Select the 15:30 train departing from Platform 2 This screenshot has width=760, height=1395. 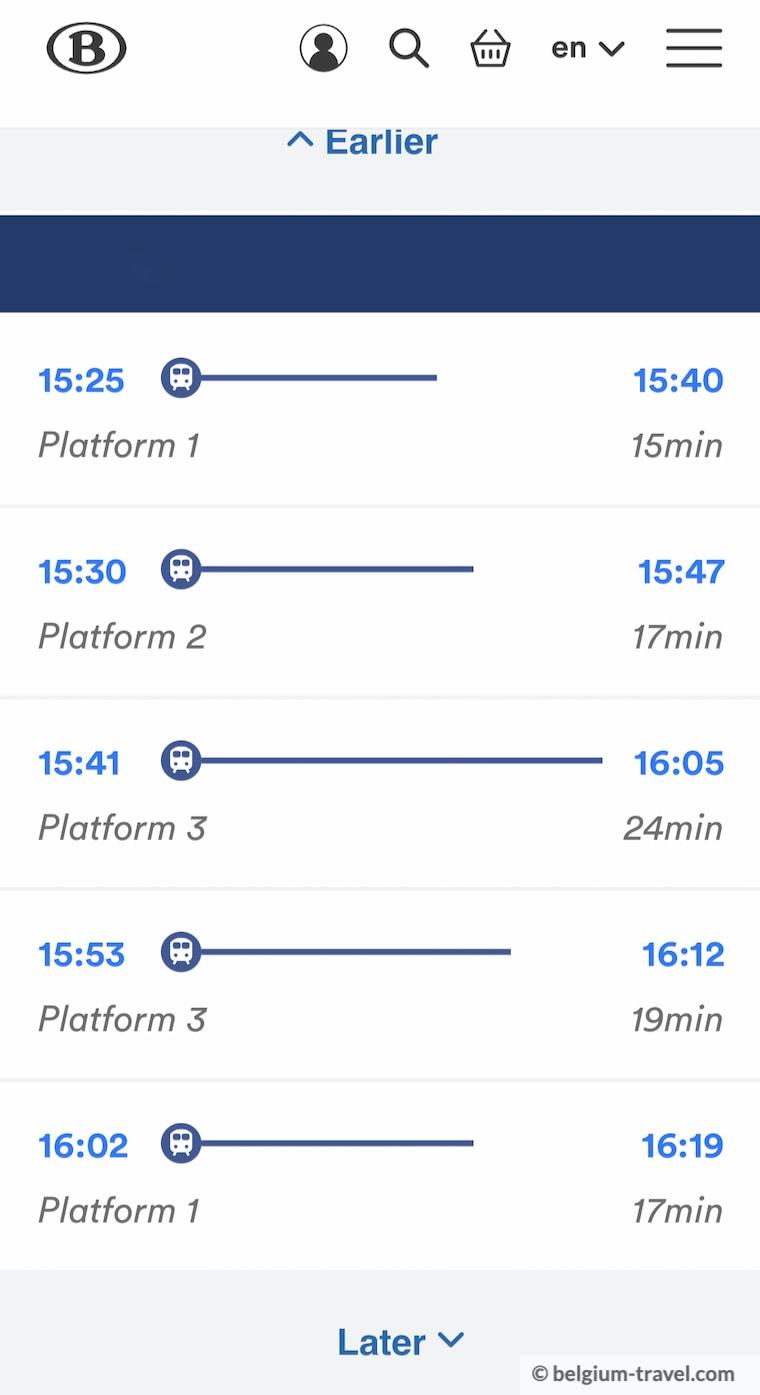82,570
